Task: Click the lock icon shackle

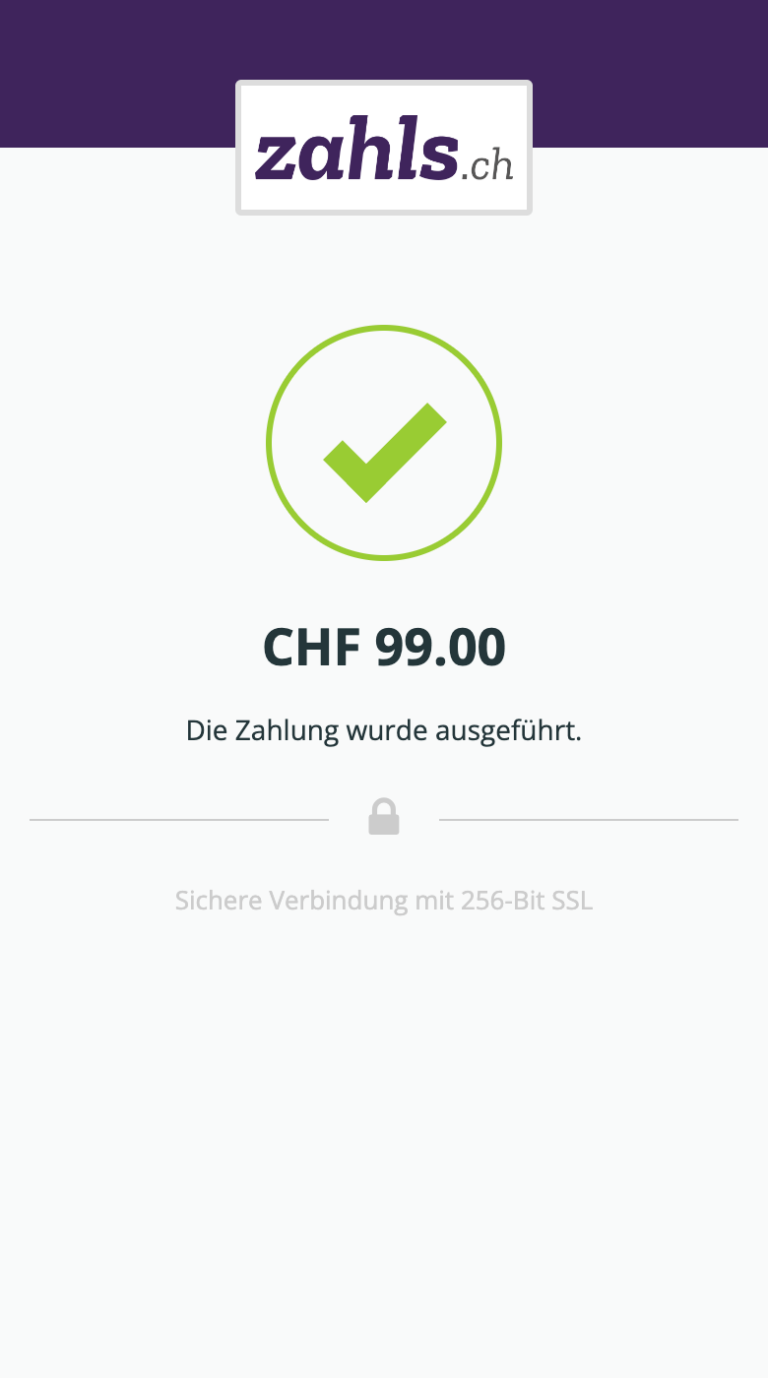Action: point(384,805)
